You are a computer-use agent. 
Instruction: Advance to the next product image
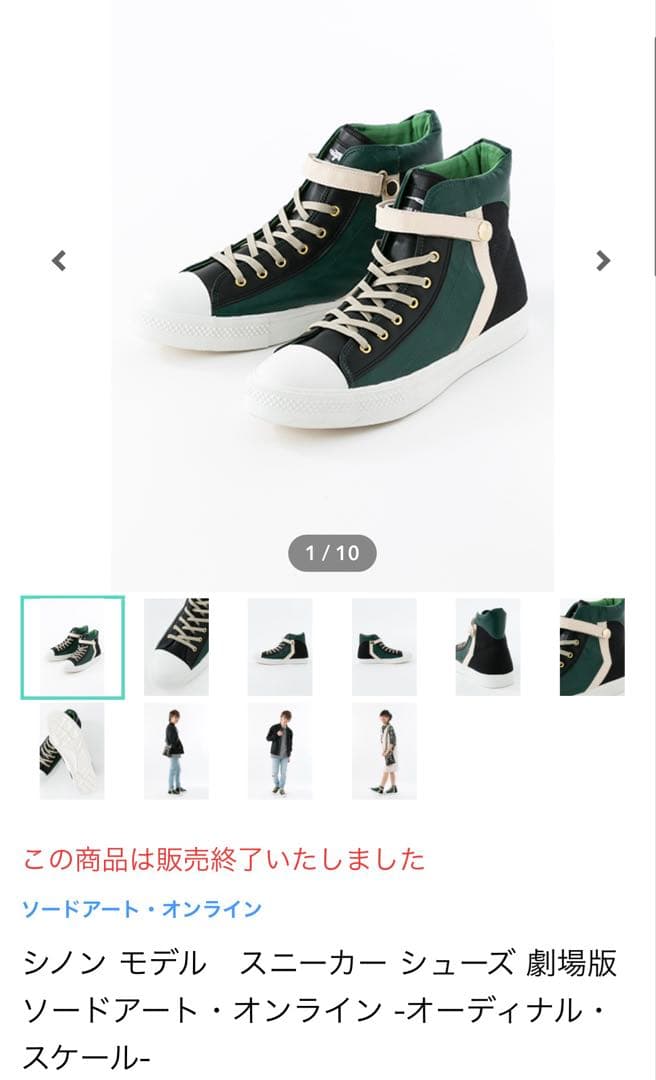(602, 261)
